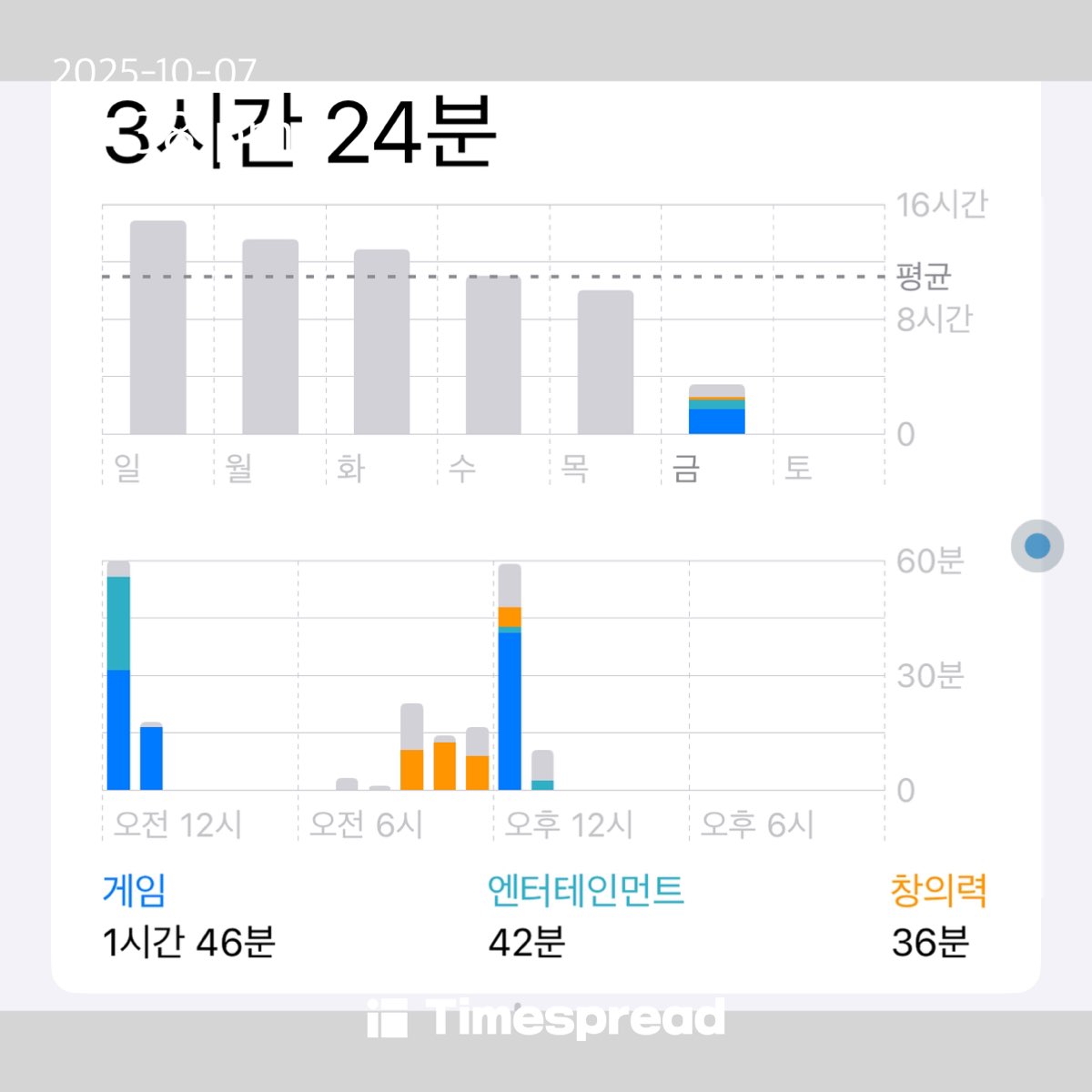Open the AssistiveTouch floating button
Screen dimensions: 1092x1092
[1037, 546]
